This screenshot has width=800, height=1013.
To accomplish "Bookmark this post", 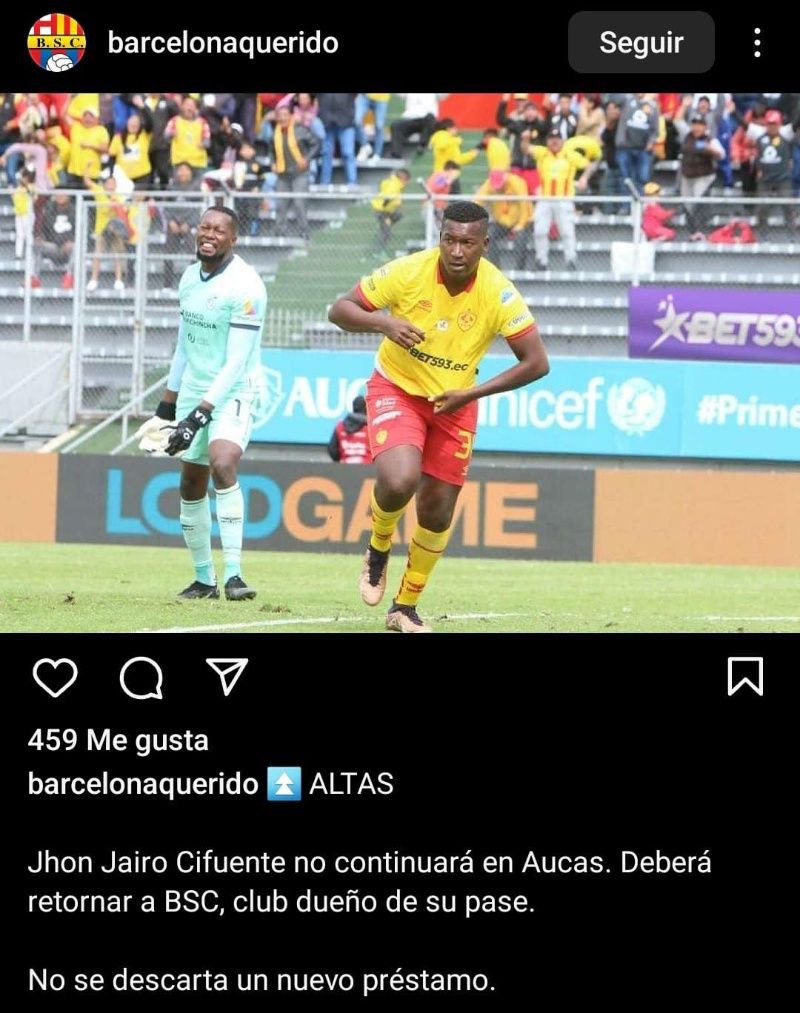I will tap(745, 677).
